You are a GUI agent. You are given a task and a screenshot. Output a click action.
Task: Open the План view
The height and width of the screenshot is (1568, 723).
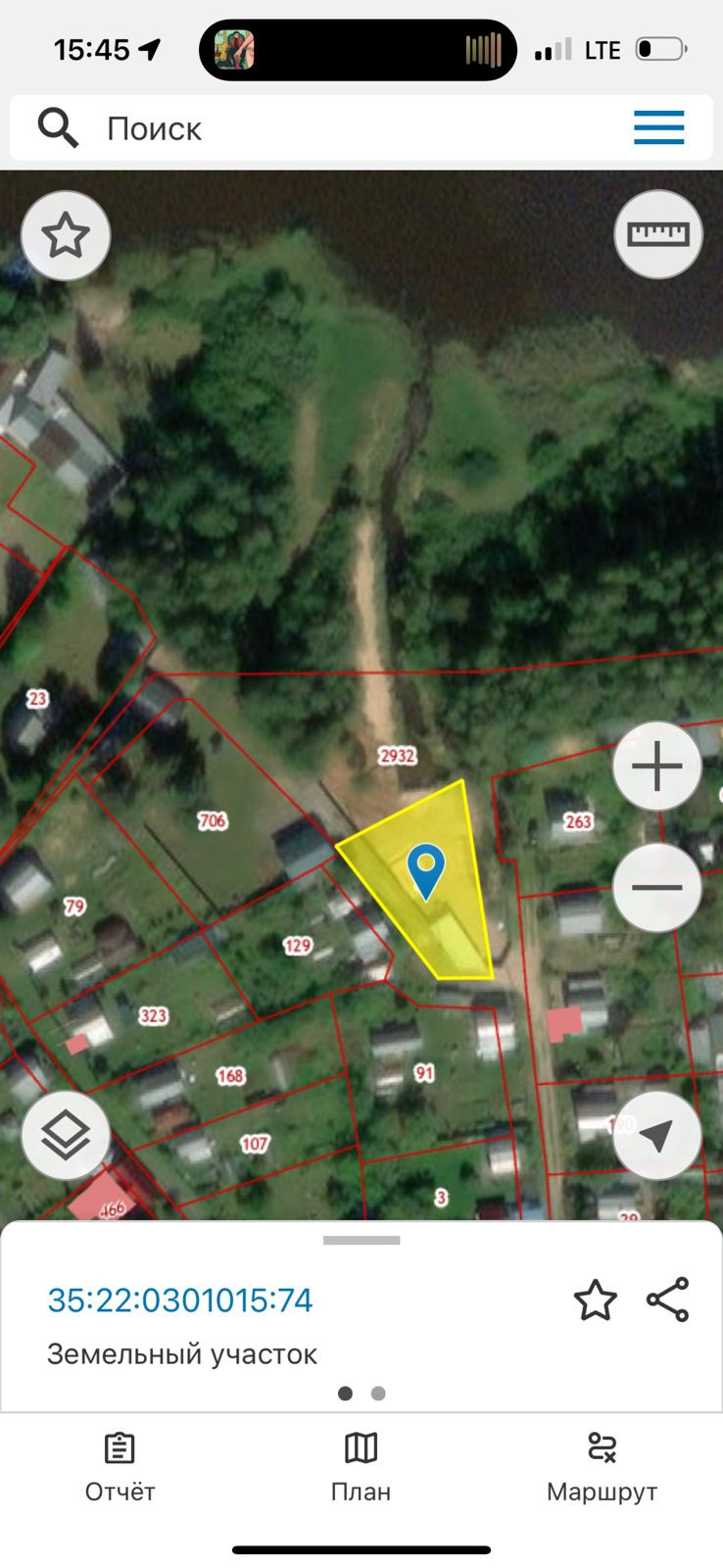[361, 1467]
